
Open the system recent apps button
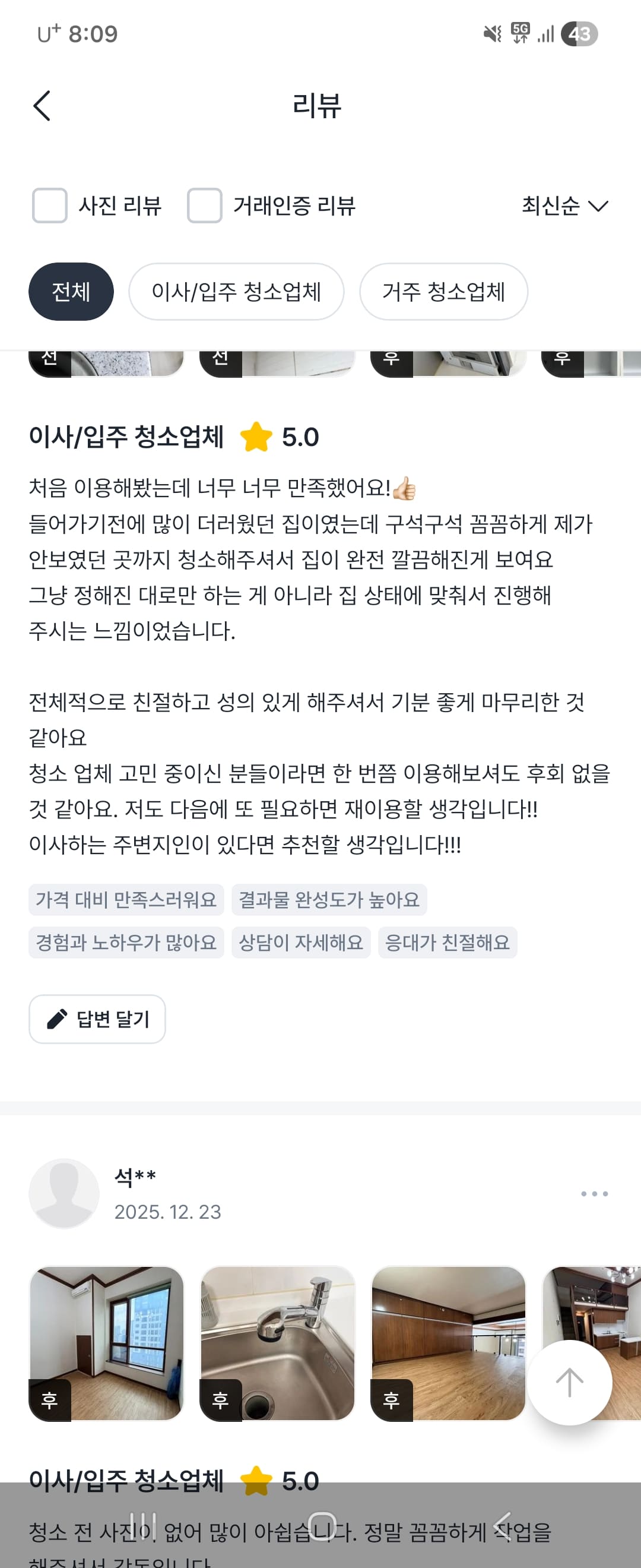pyautogui.click(x=144, y=1526)
